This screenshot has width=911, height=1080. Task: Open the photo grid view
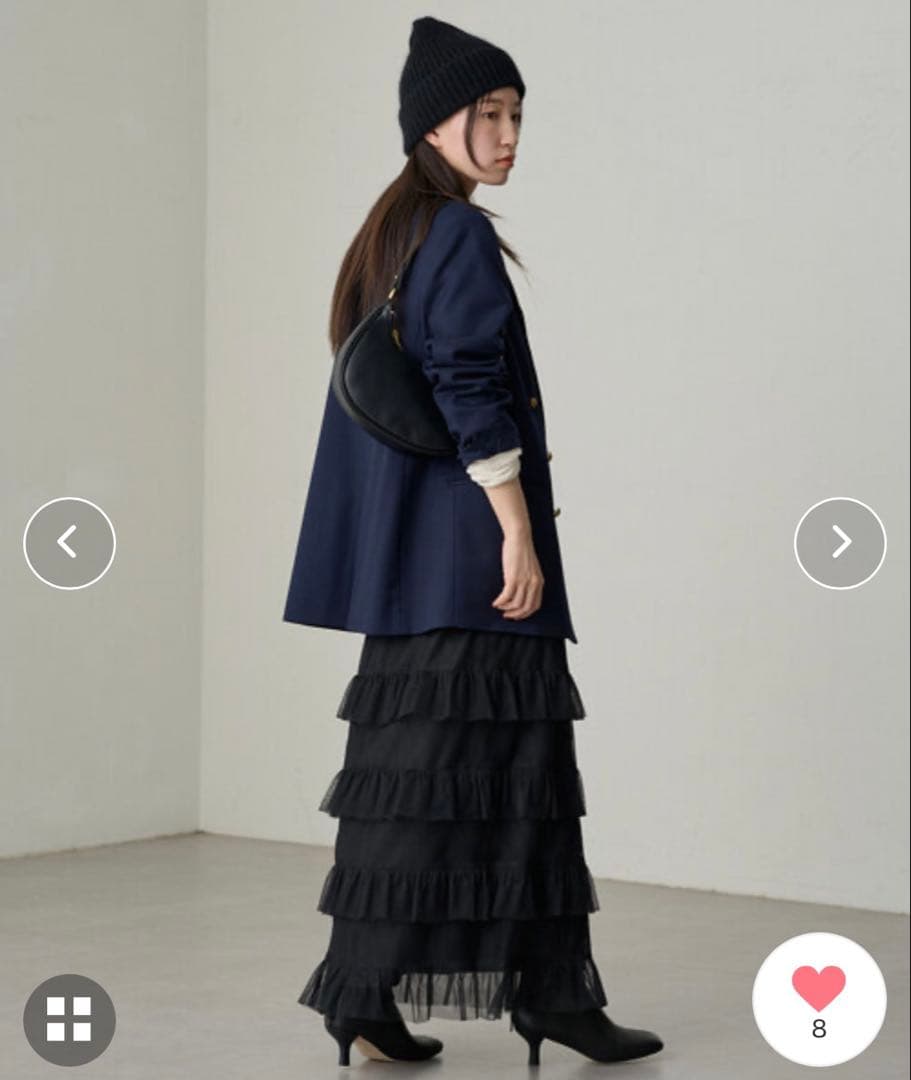69,1019
